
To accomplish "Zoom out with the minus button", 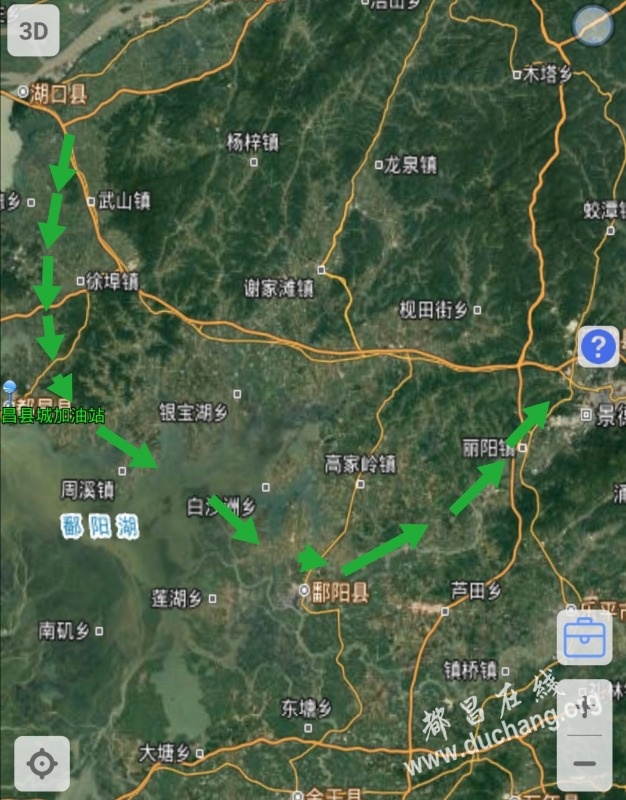I will 584,763.
